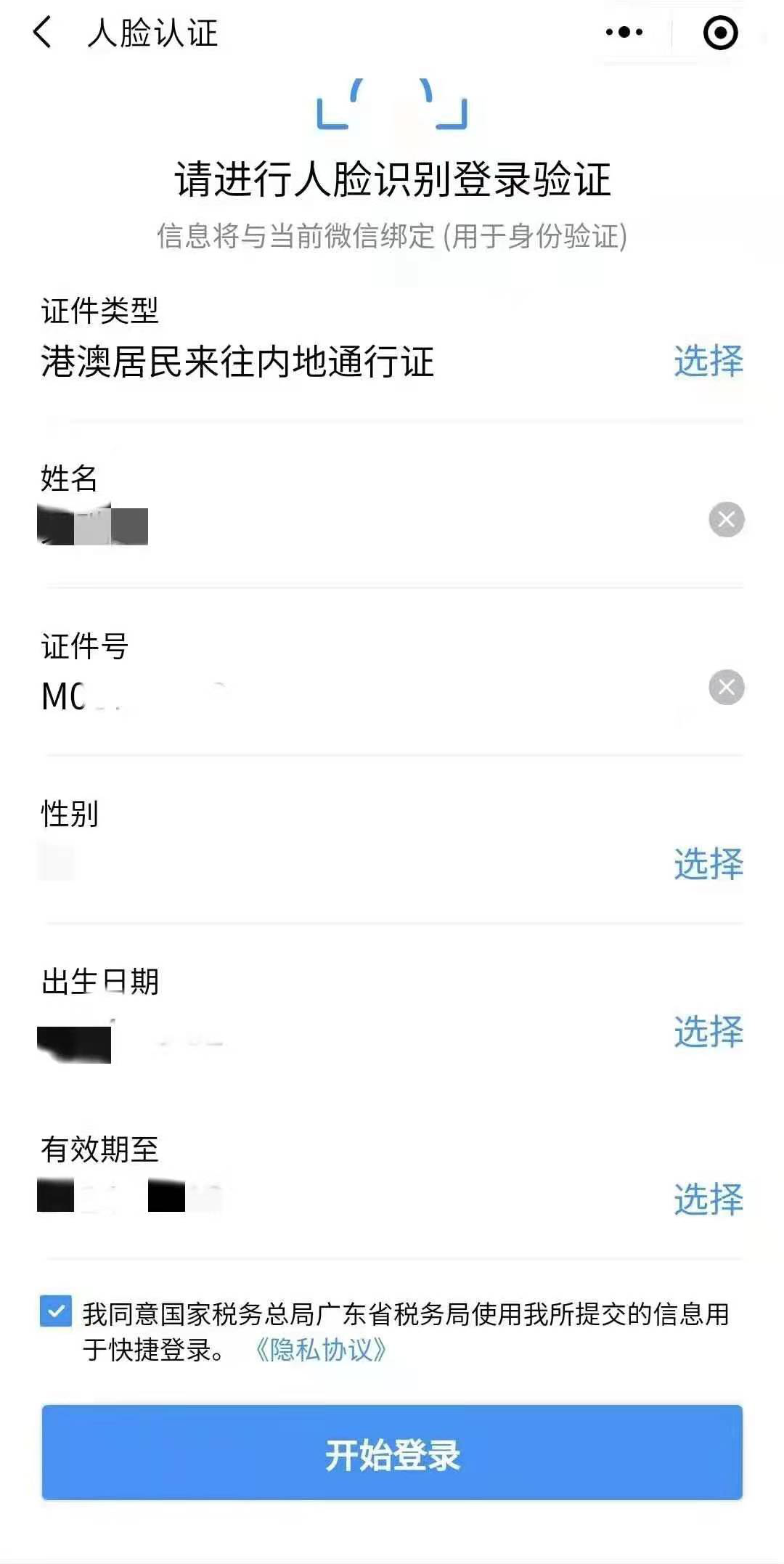
Task: Edit the 姓名 text field
Action: (x=363, y=524)
